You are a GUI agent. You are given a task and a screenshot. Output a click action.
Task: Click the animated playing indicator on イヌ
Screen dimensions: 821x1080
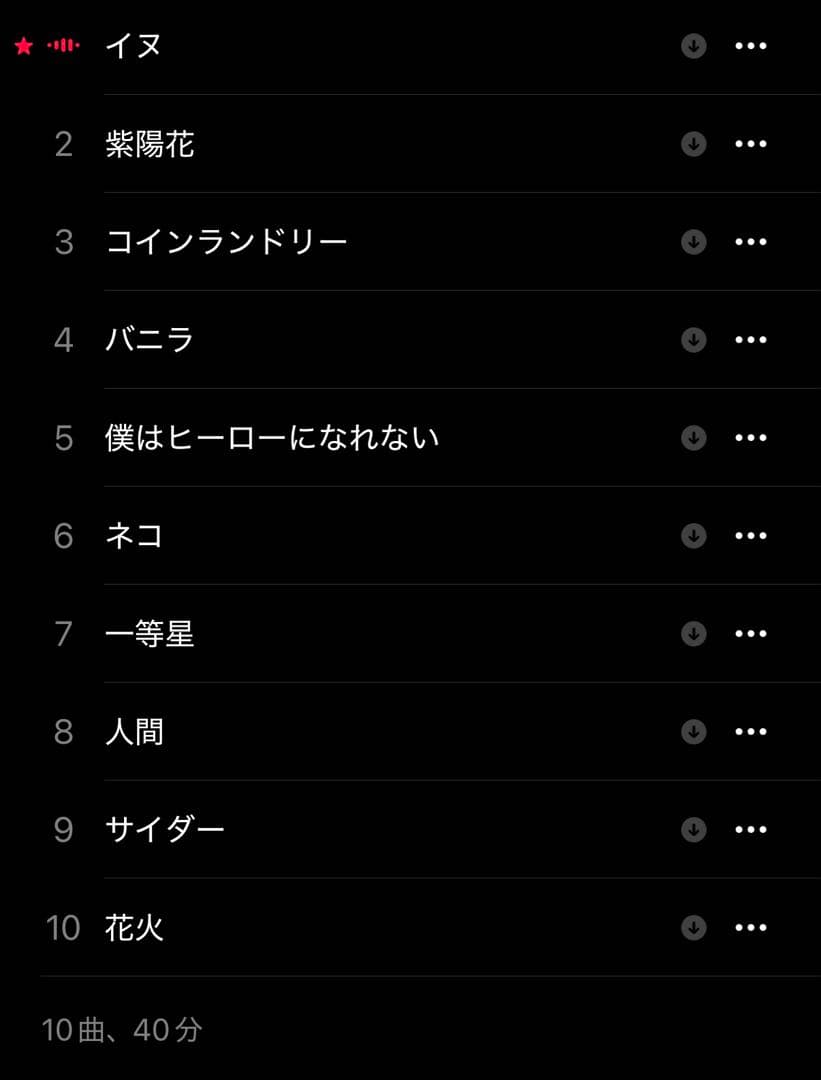tap(62, 44)
